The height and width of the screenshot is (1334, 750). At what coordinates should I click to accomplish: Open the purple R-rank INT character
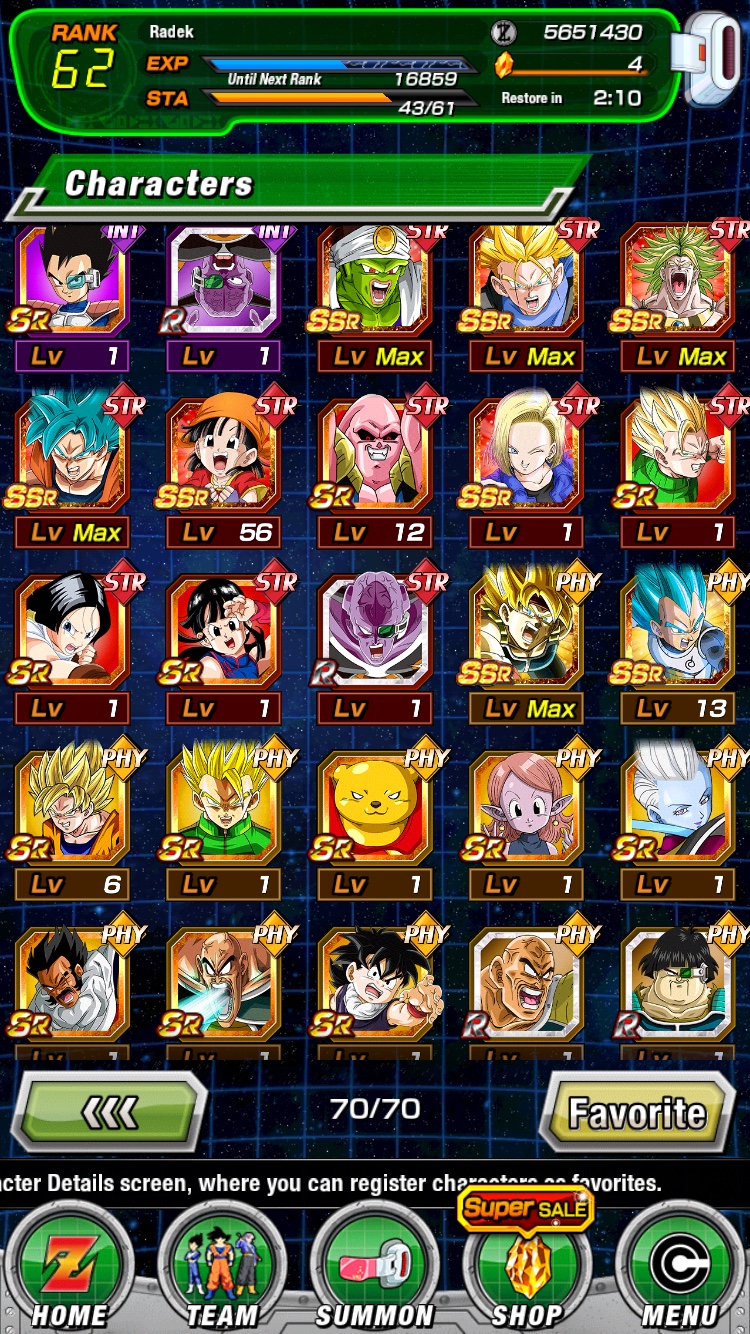click(226, 300)
